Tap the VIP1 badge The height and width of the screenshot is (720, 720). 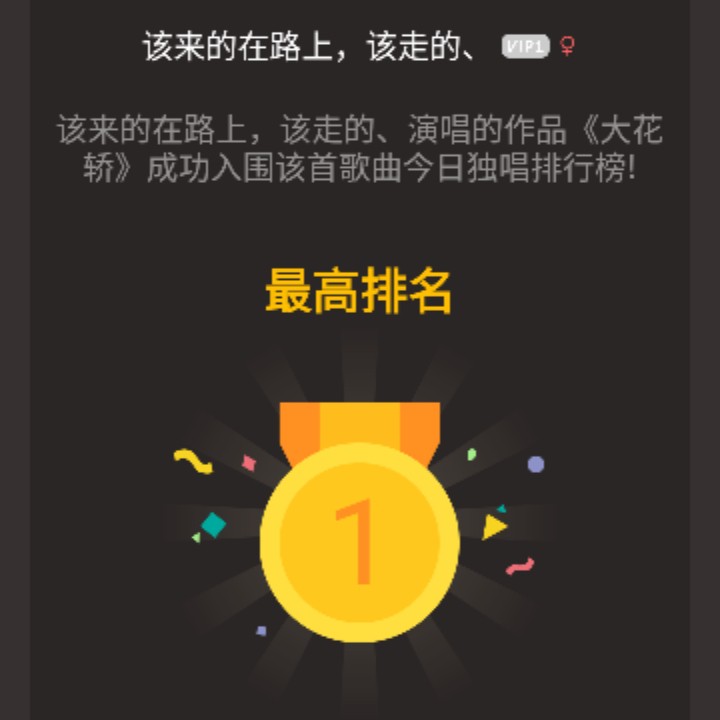click(525, 47)
